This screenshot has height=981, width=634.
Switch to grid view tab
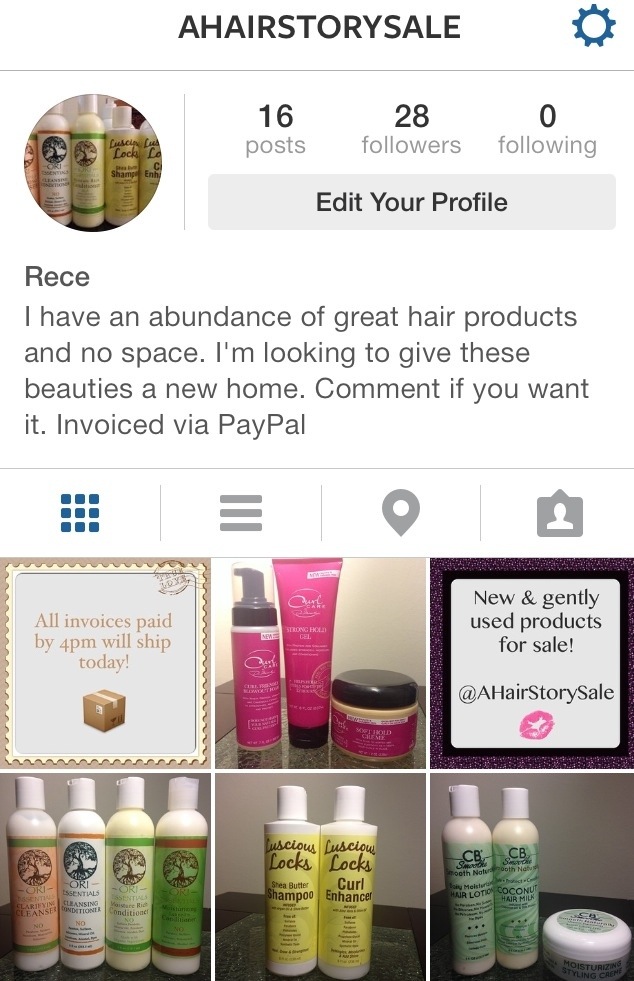point(80,513)
